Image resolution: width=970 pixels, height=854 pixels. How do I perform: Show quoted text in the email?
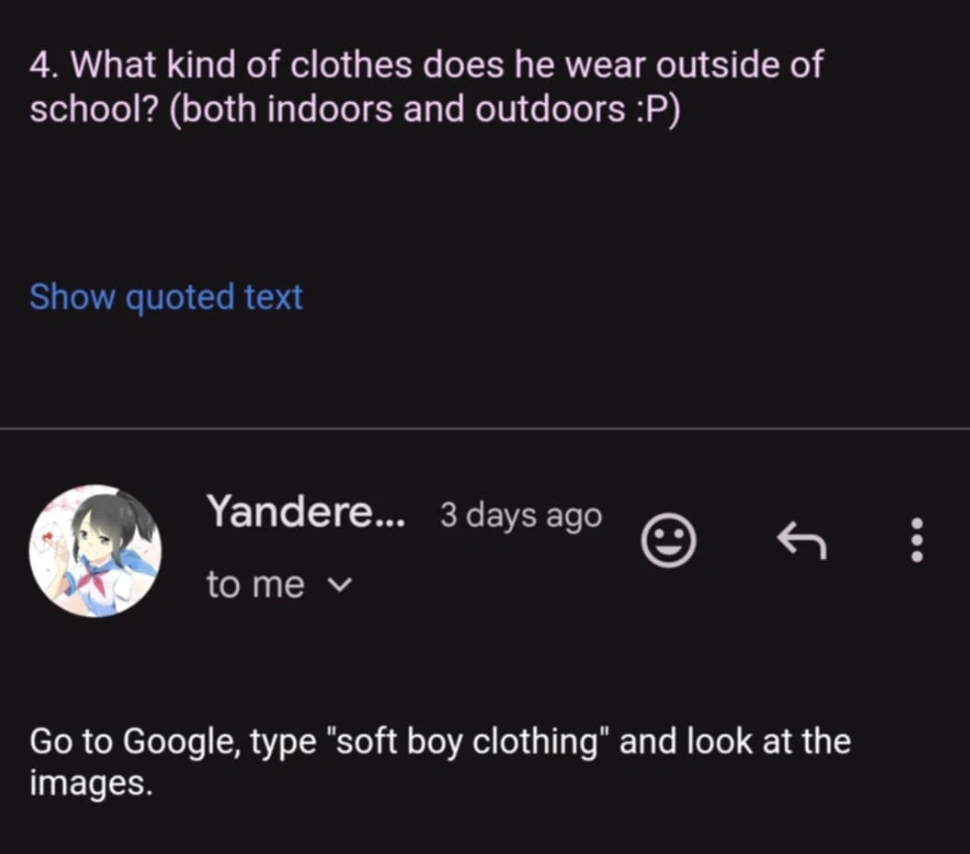click(166, 297)
